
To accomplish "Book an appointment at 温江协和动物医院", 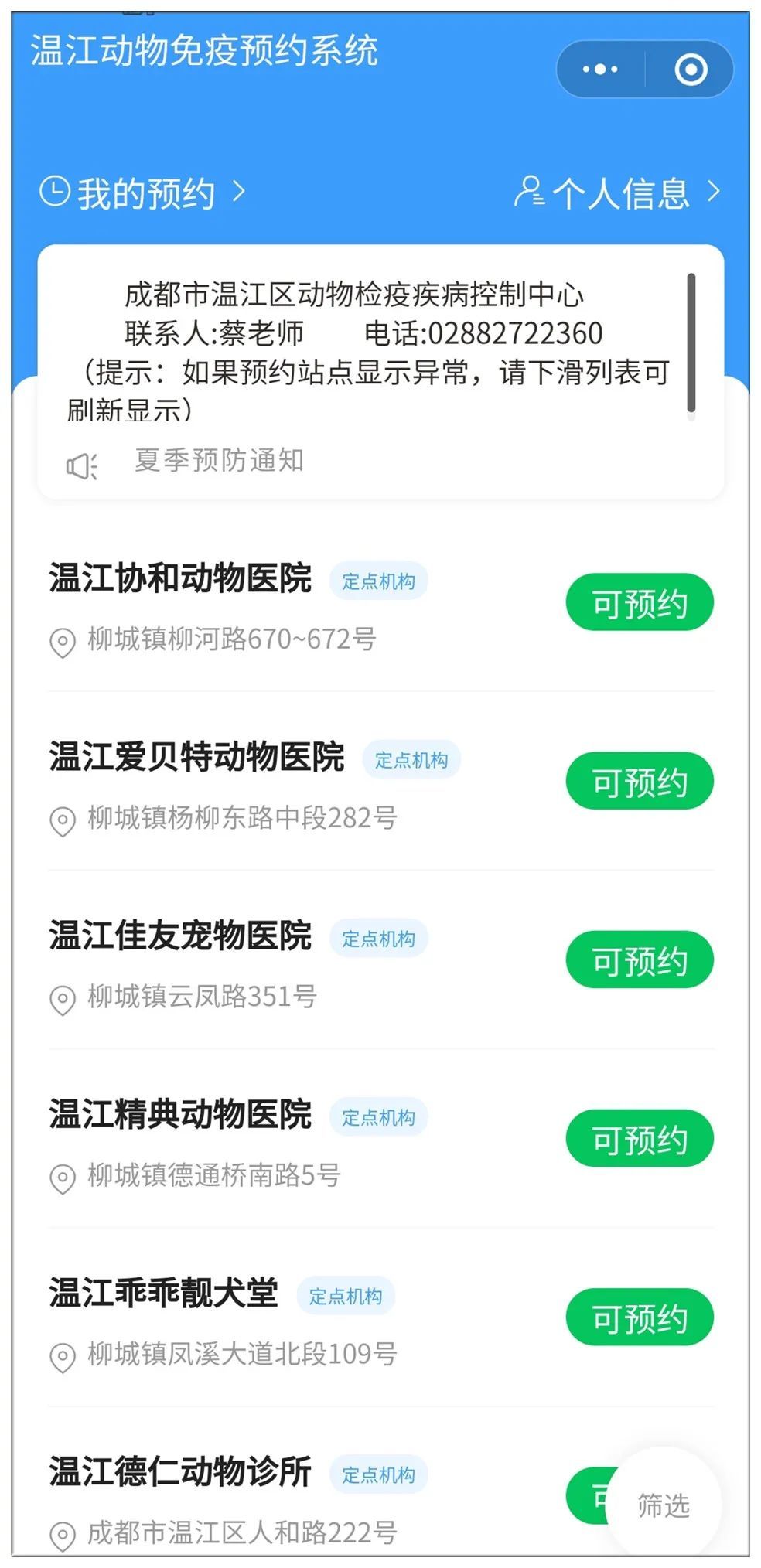I will tap(640, 603).
